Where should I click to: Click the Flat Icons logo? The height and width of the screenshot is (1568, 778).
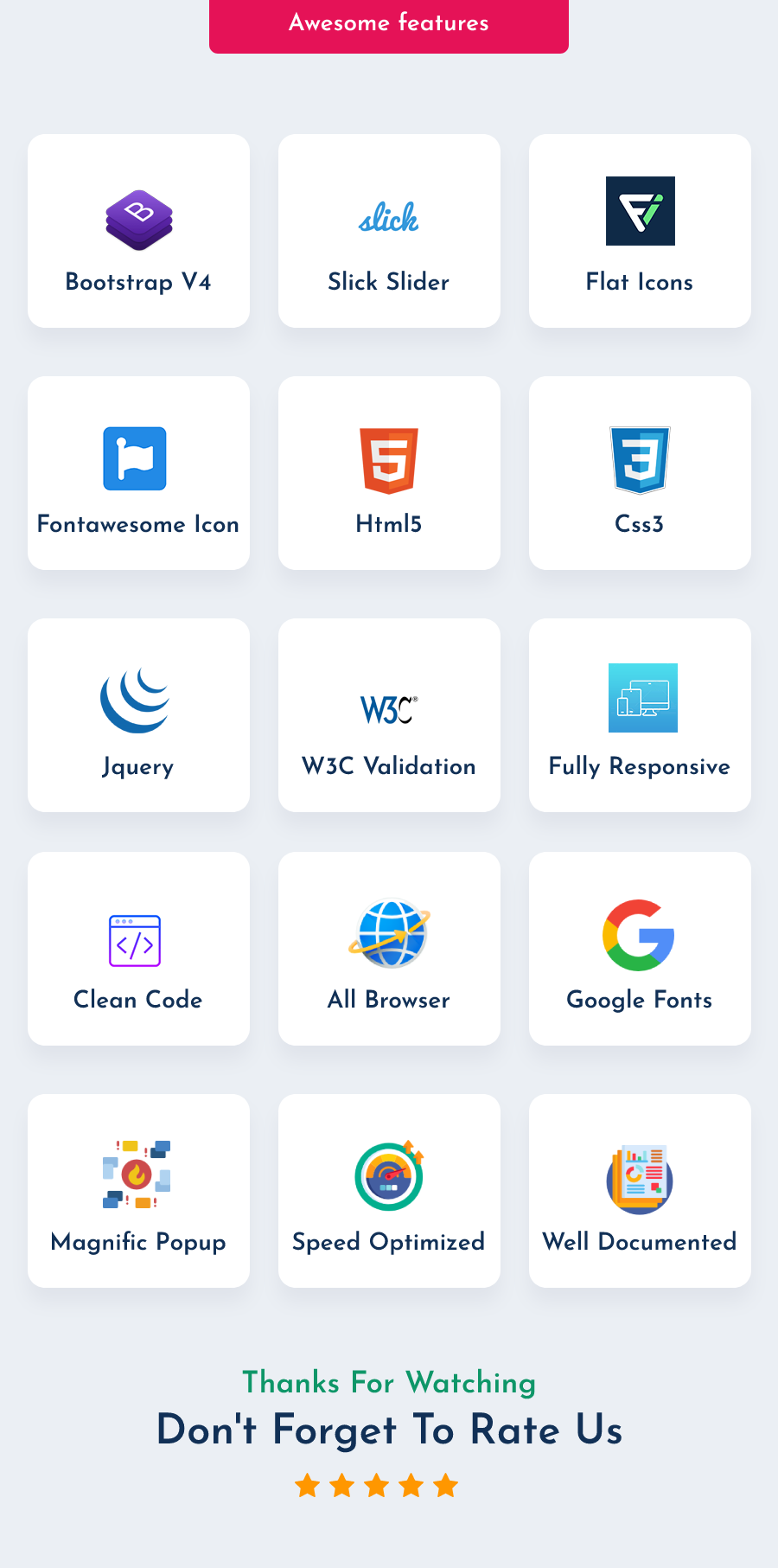[x=640, y=210]
